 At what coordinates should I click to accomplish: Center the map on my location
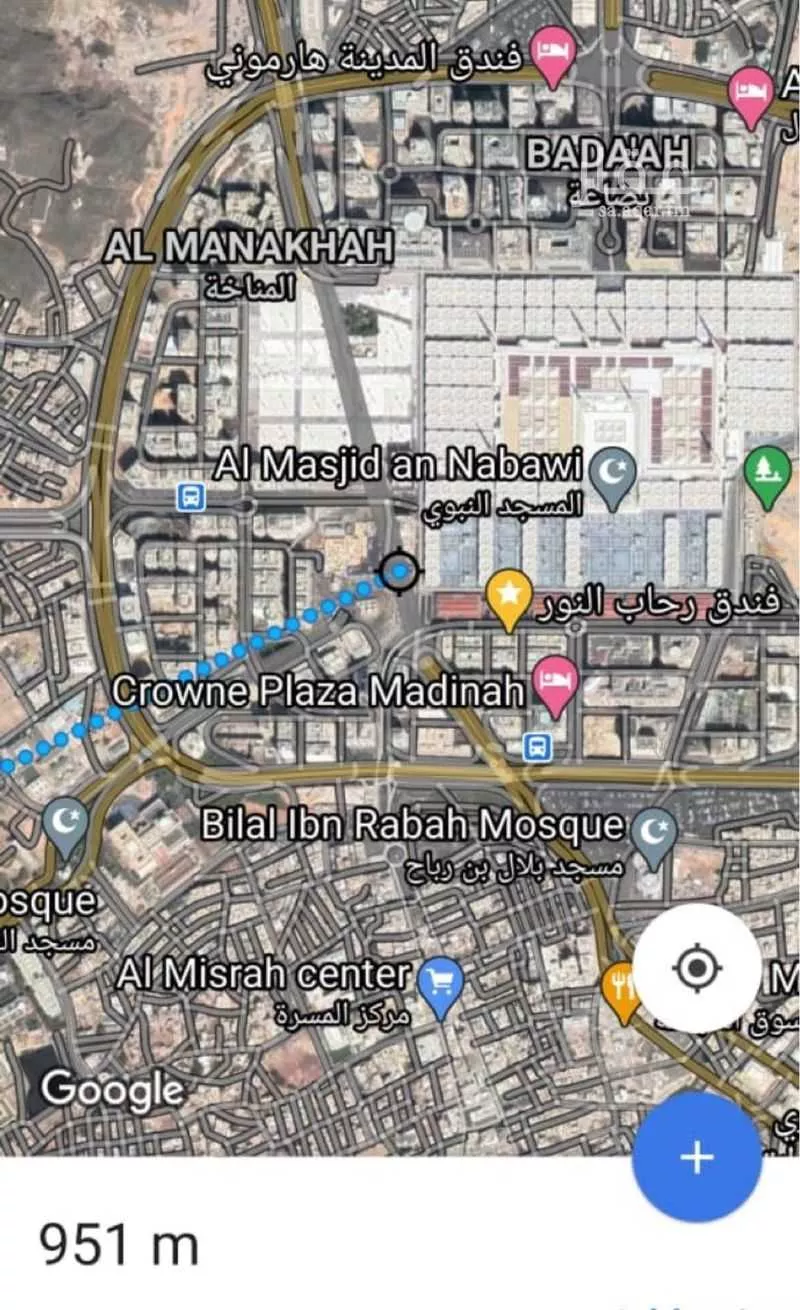[x=697, y=968]
